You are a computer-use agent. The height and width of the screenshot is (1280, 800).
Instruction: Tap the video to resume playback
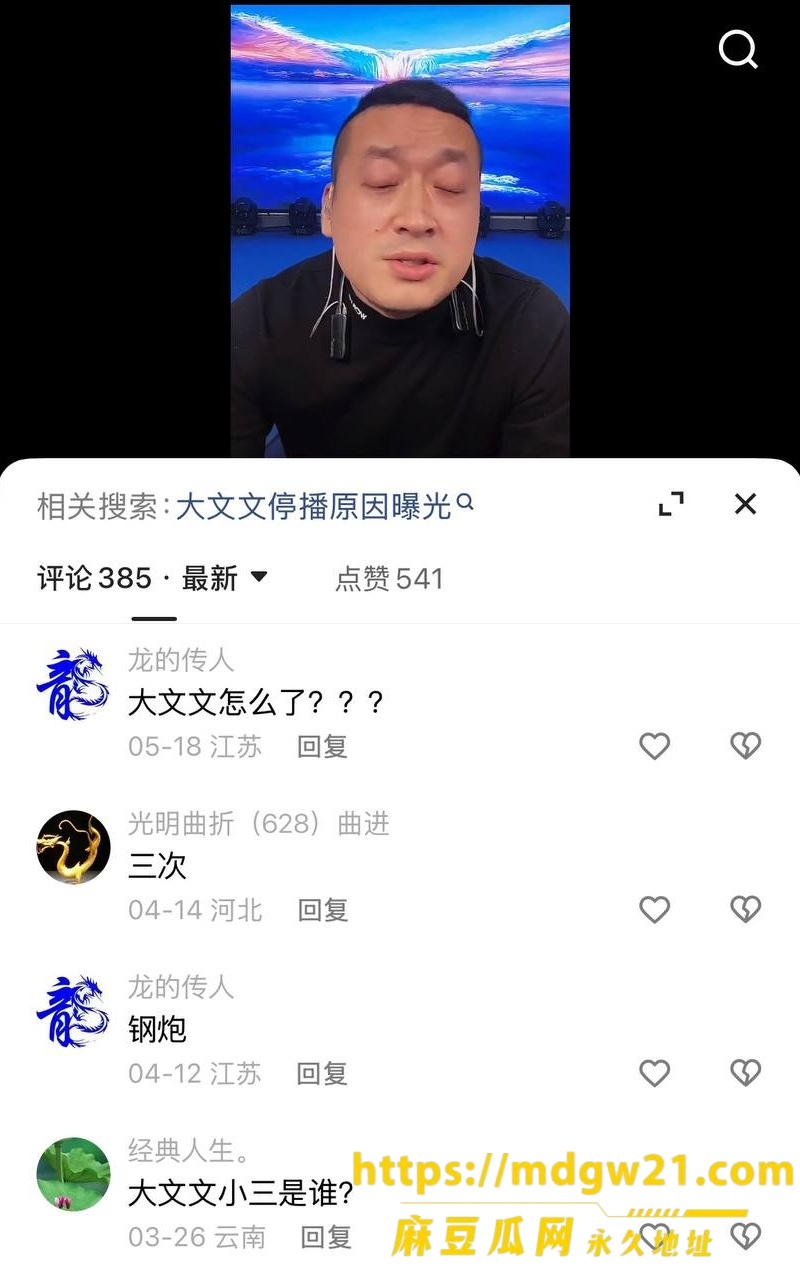(x=400, y=230)
